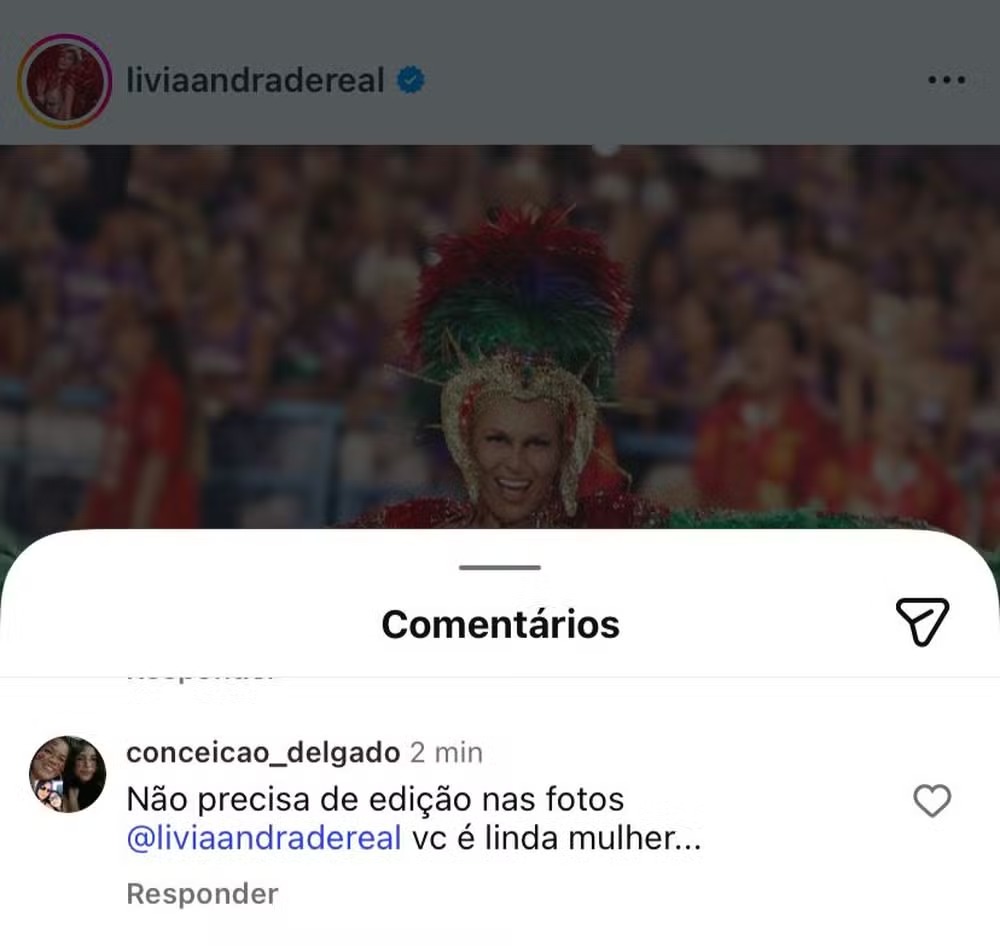Open the liviaandradereal username in the post header
Screen dimensions: 1000x946
coord(256,81)
